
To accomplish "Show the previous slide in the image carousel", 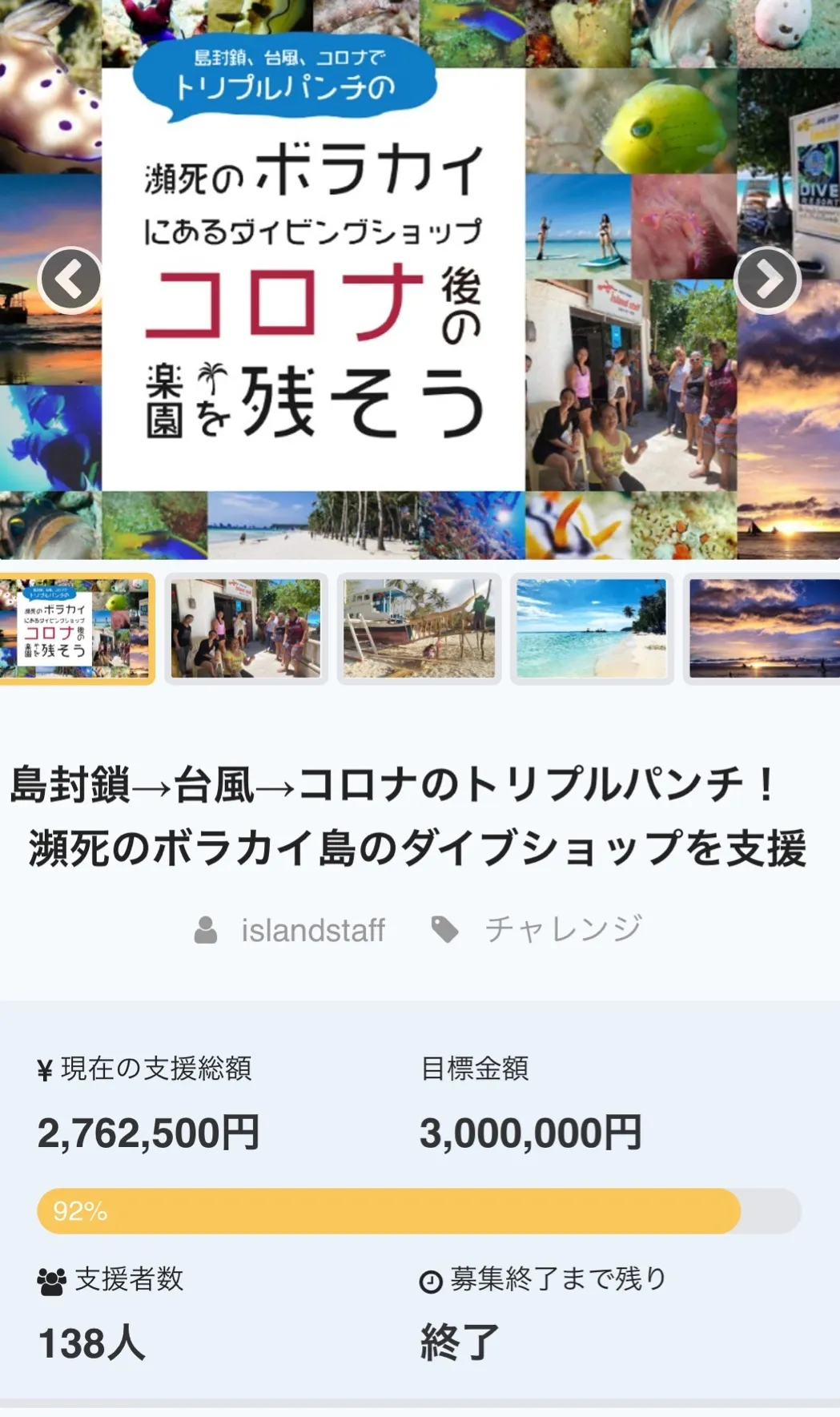I will (x=70, y=280).
